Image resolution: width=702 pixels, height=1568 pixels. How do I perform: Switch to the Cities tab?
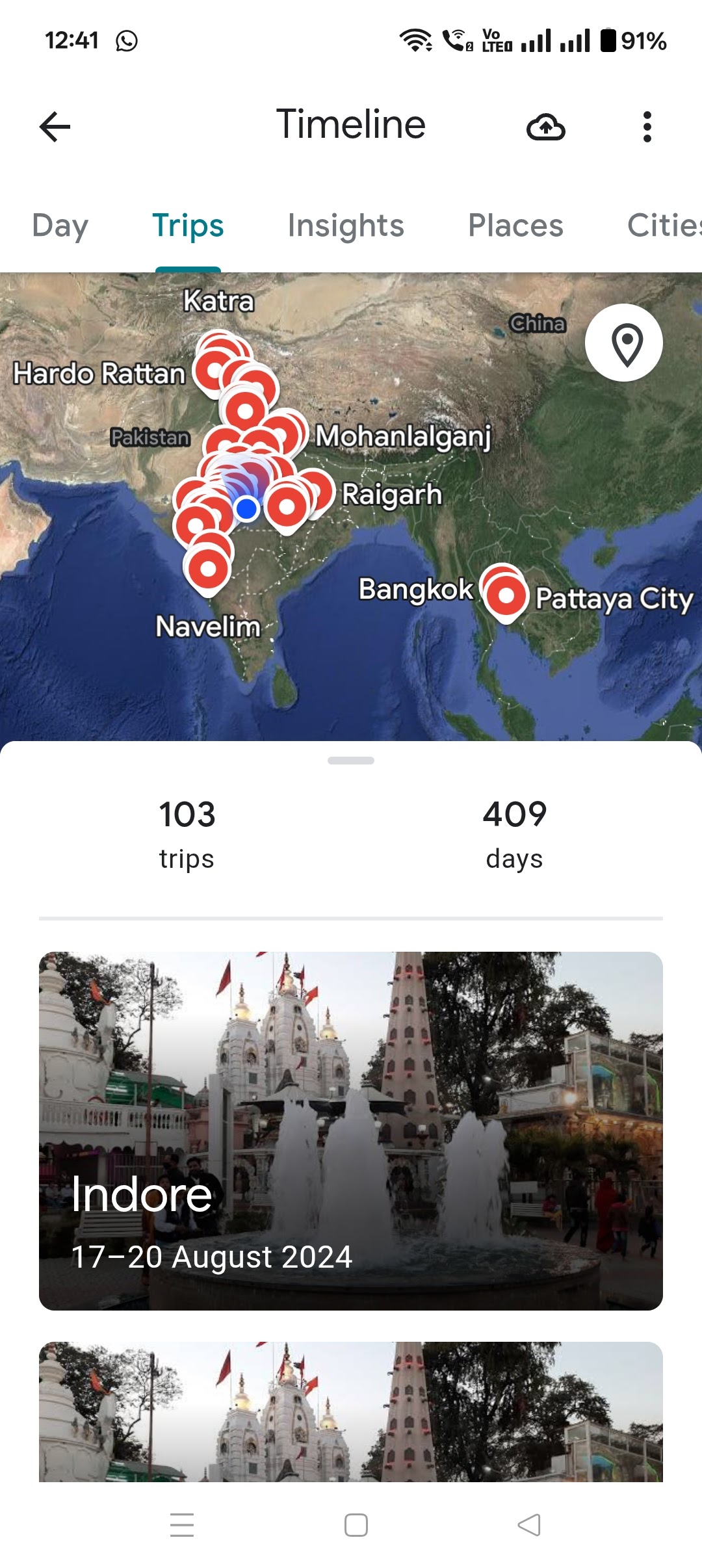pyautogui.click(x=663, y=226)
